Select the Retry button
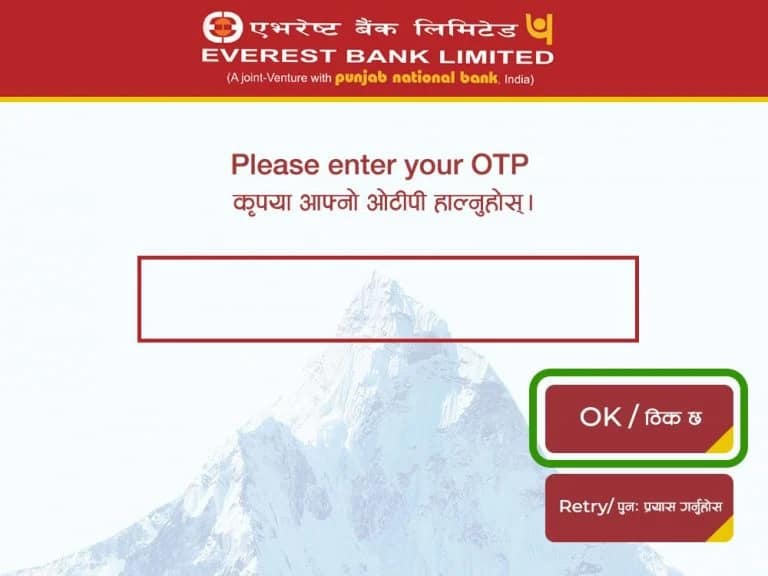 [x=639, y=506]
